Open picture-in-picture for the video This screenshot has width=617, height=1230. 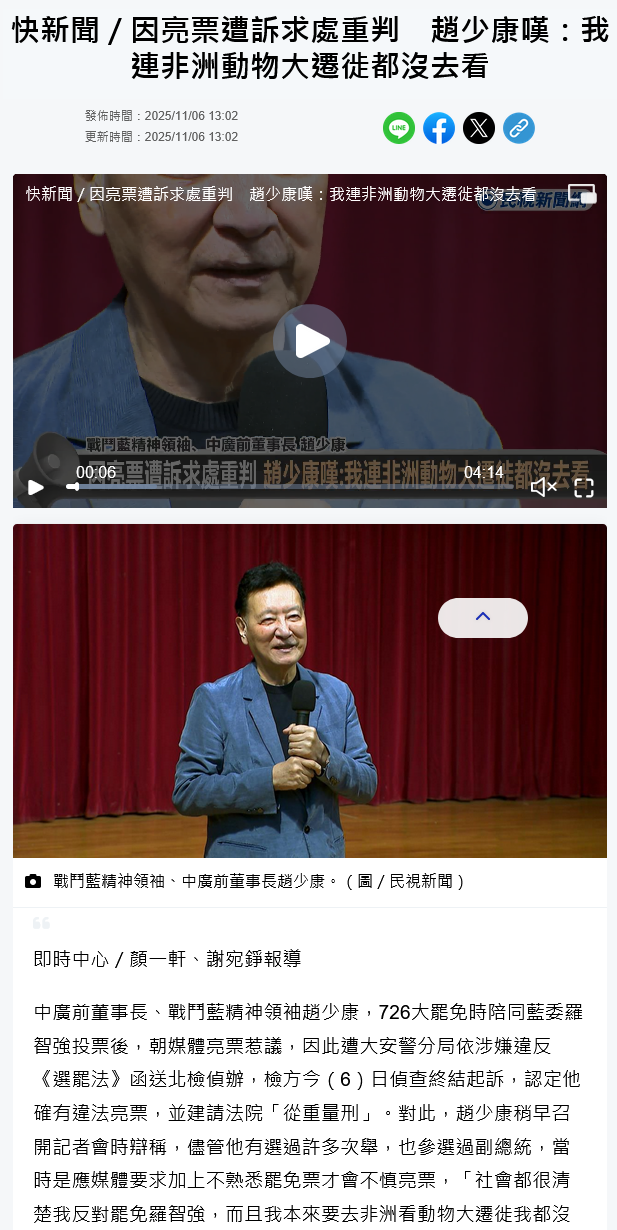point(582,195)
